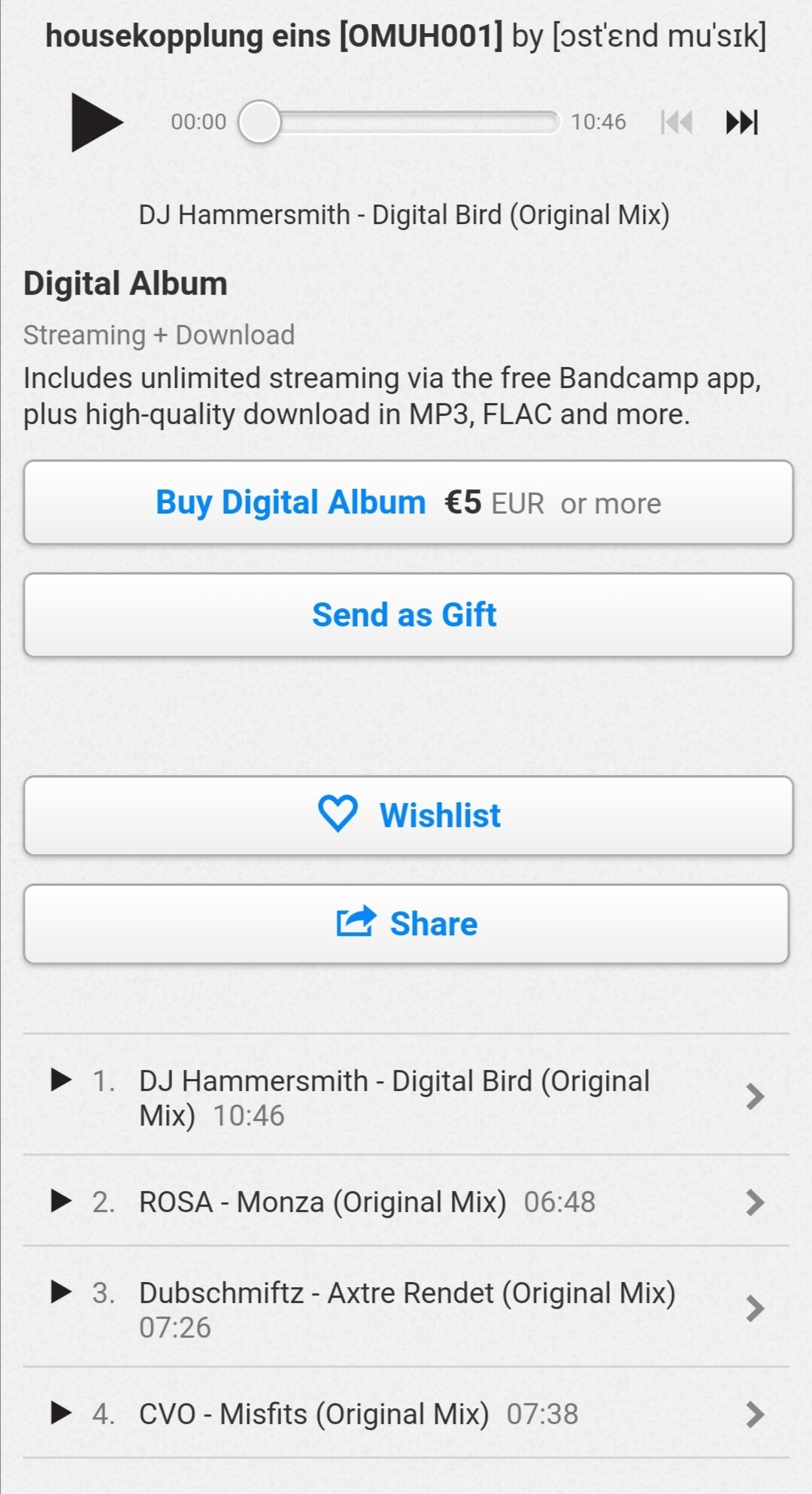Share this album

click(406, 924)
